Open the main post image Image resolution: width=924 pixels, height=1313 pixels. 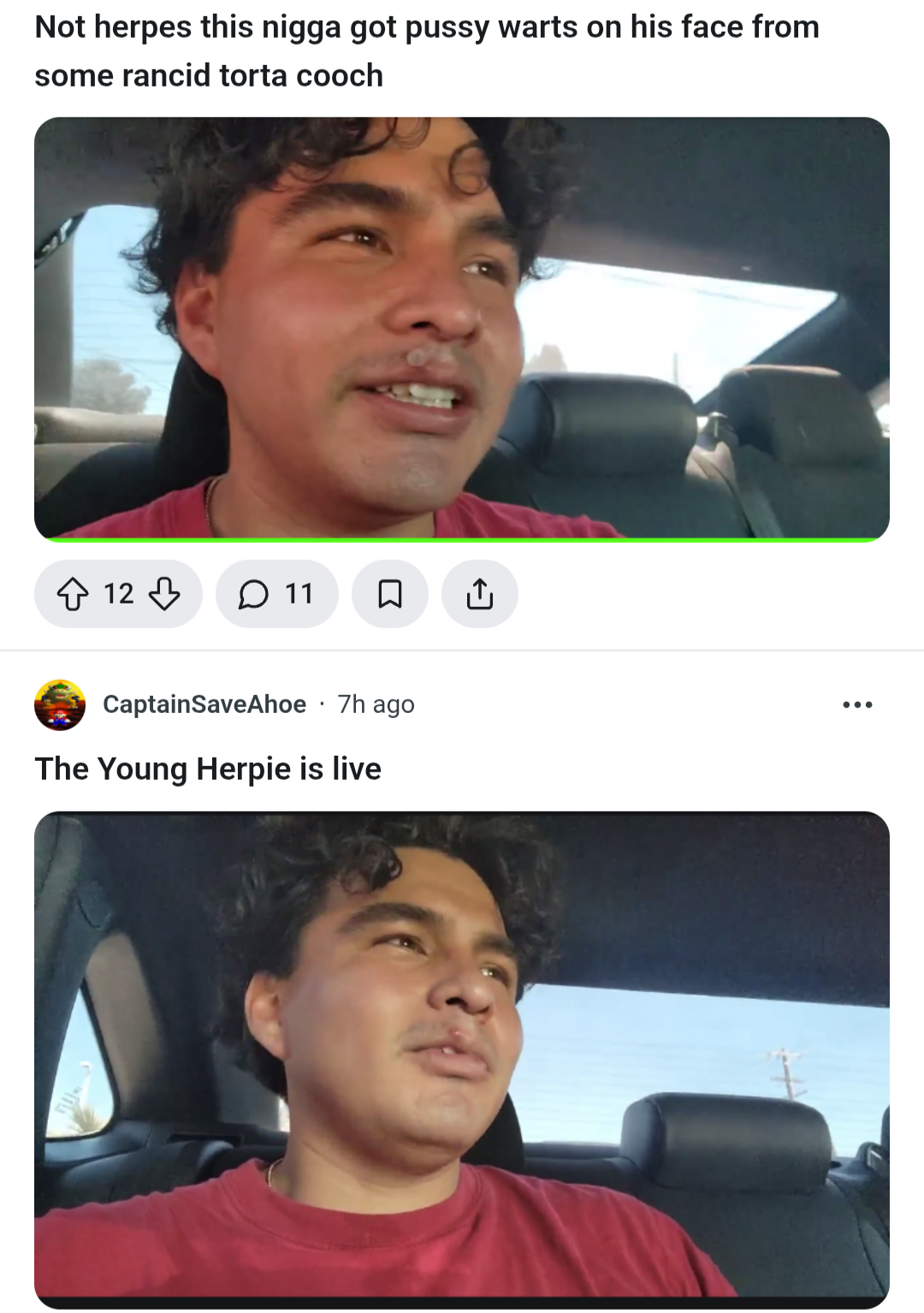click(x=462, y=329)
